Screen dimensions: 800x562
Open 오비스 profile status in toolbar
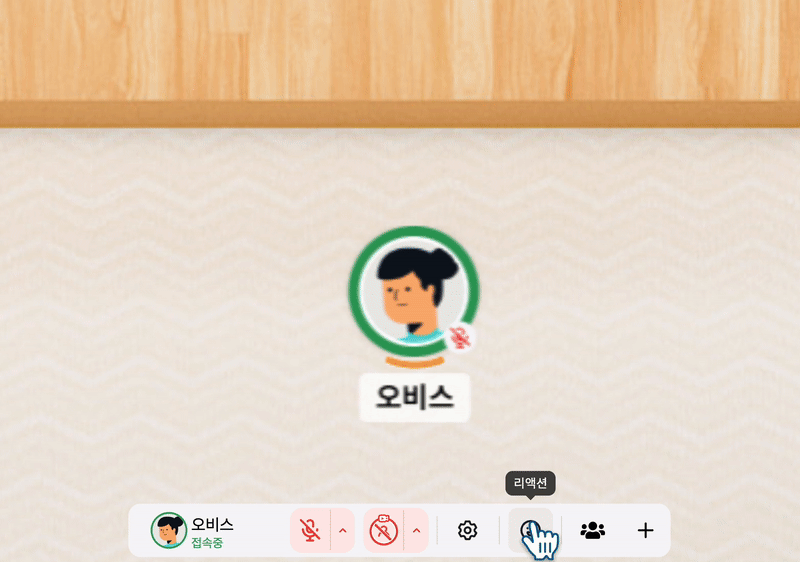pos(195,530)
